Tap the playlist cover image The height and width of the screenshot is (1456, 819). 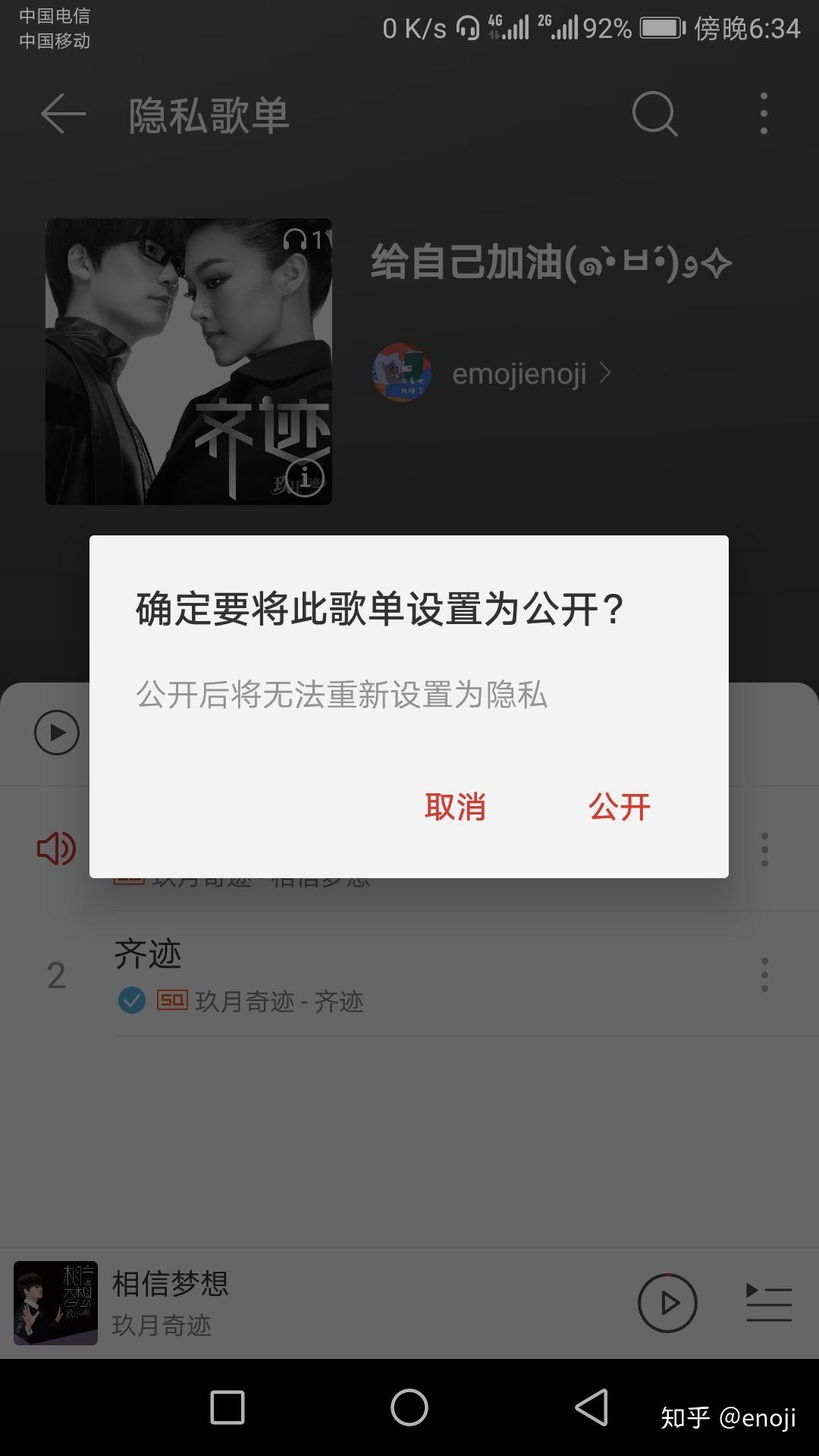[189, 362]
